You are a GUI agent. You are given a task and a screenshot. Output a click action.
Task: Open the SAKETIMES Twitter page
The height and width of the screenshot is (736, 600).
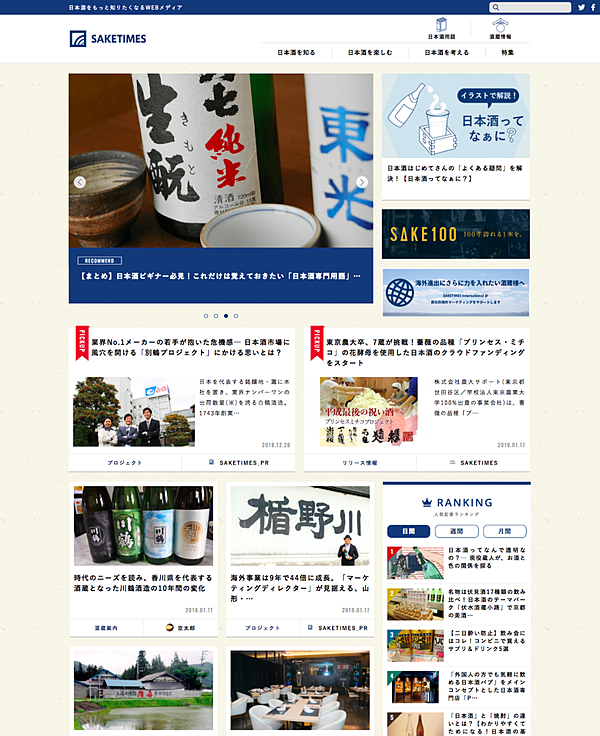click(581, 7)
